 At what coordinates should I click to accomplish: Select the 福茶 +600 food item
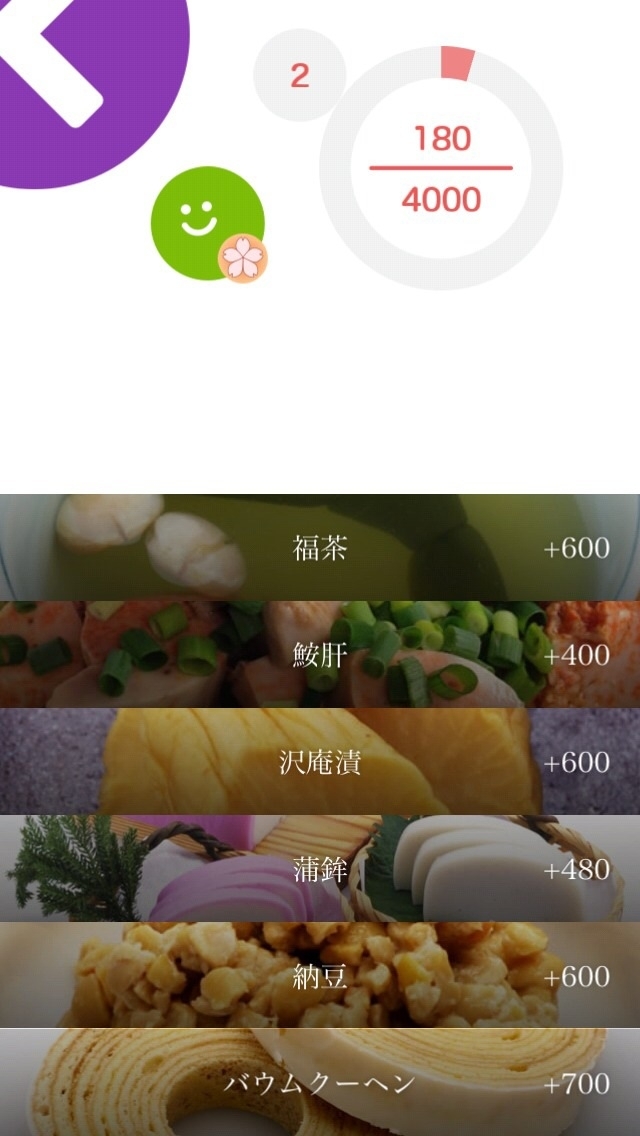320,548
